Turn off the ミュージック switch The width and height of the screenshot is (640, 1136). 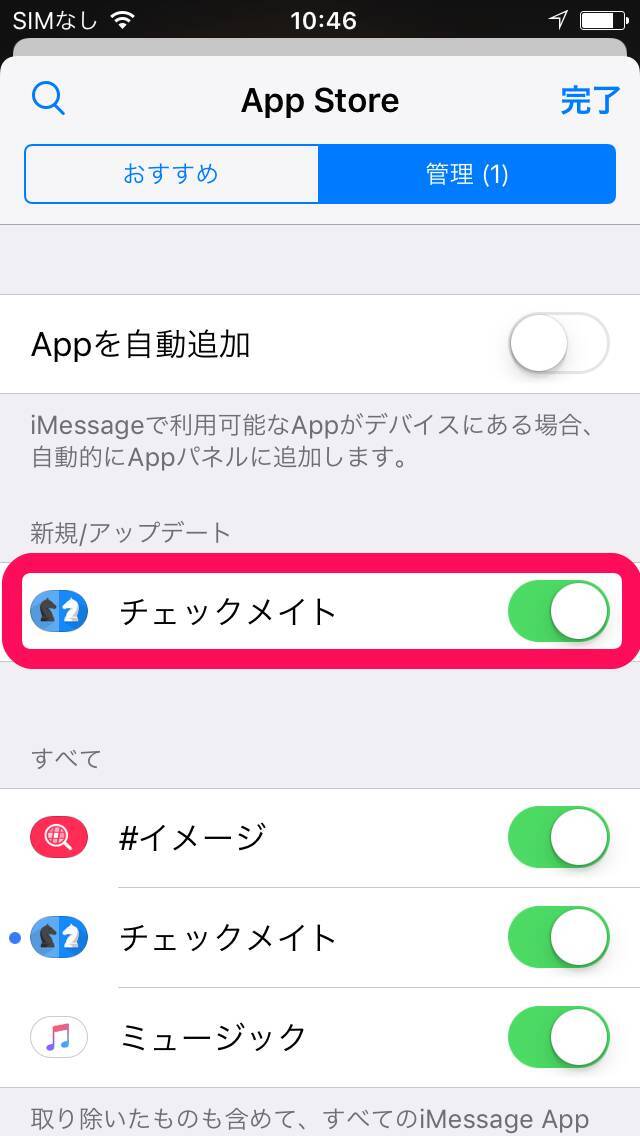[x=558, y=1037]
